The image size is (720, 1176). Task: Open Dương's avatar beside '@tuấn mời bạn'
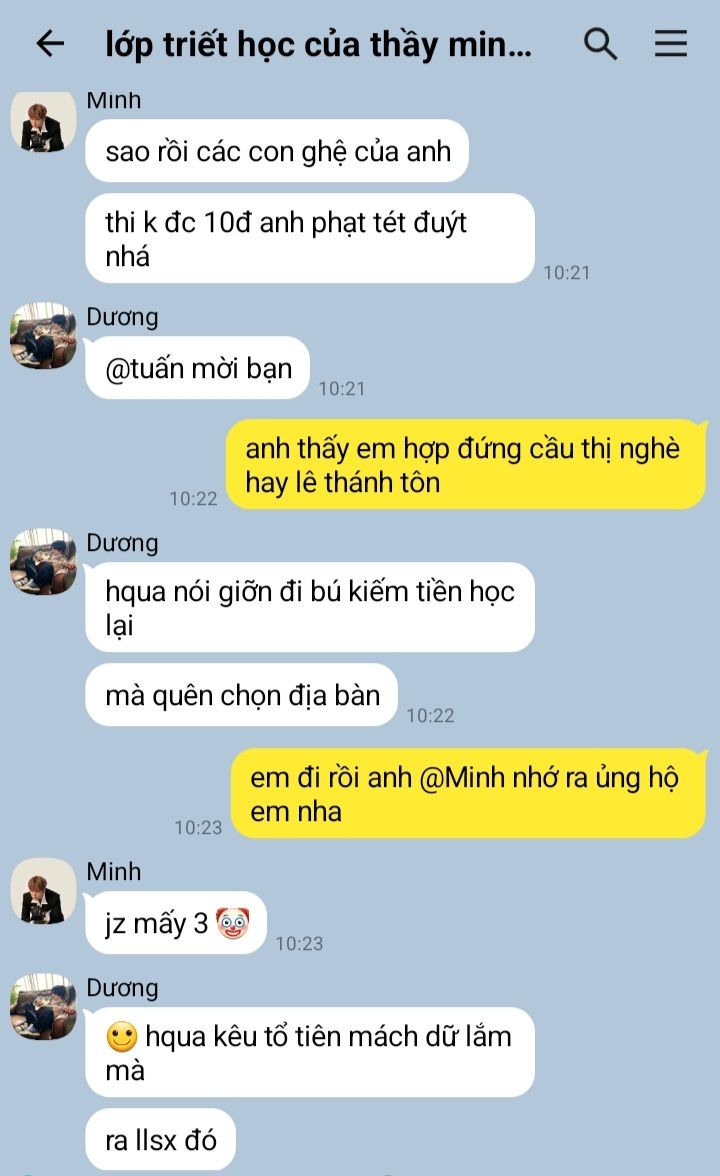43,336
